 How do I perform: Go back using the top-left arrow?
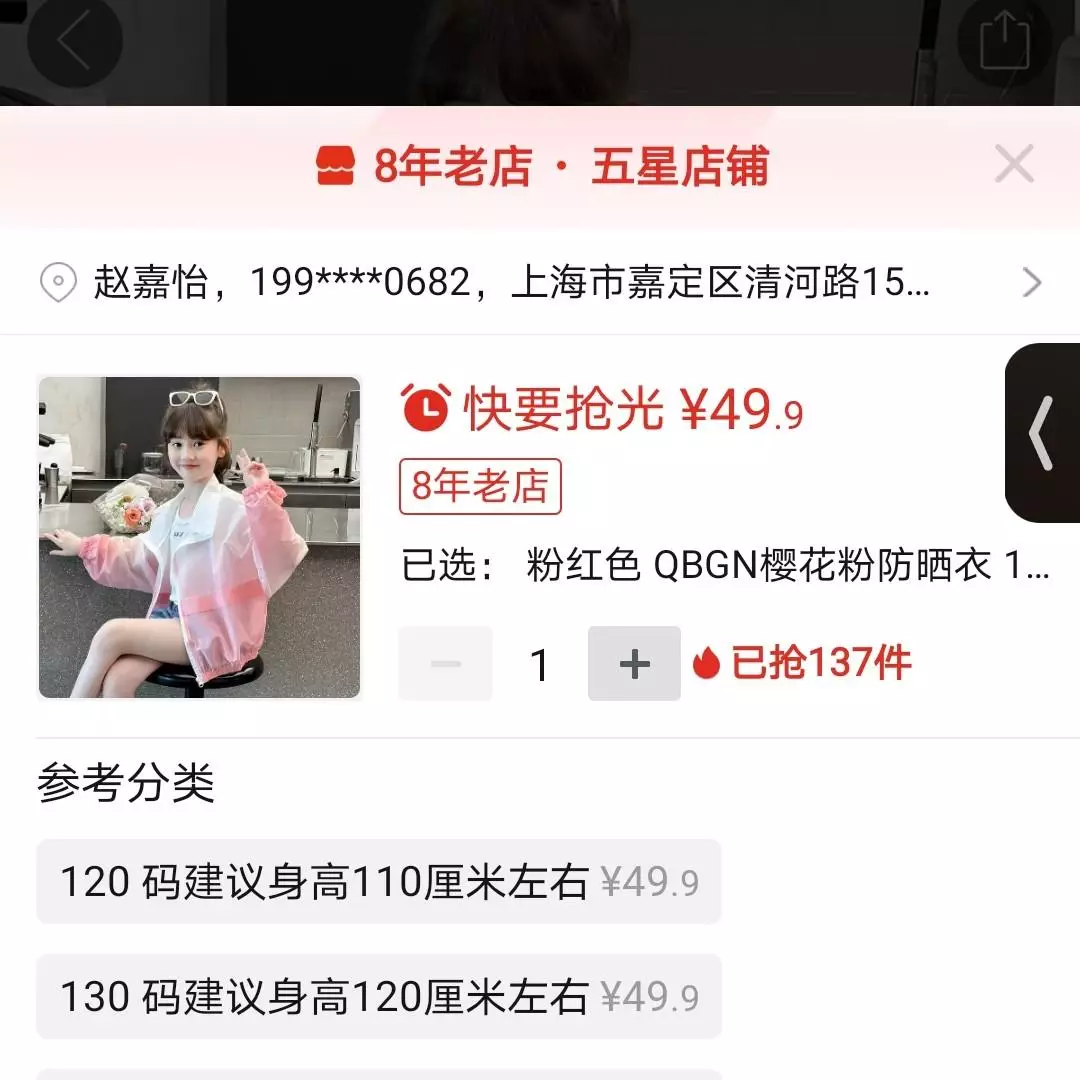pyautogui.click(x=75, y=41)
